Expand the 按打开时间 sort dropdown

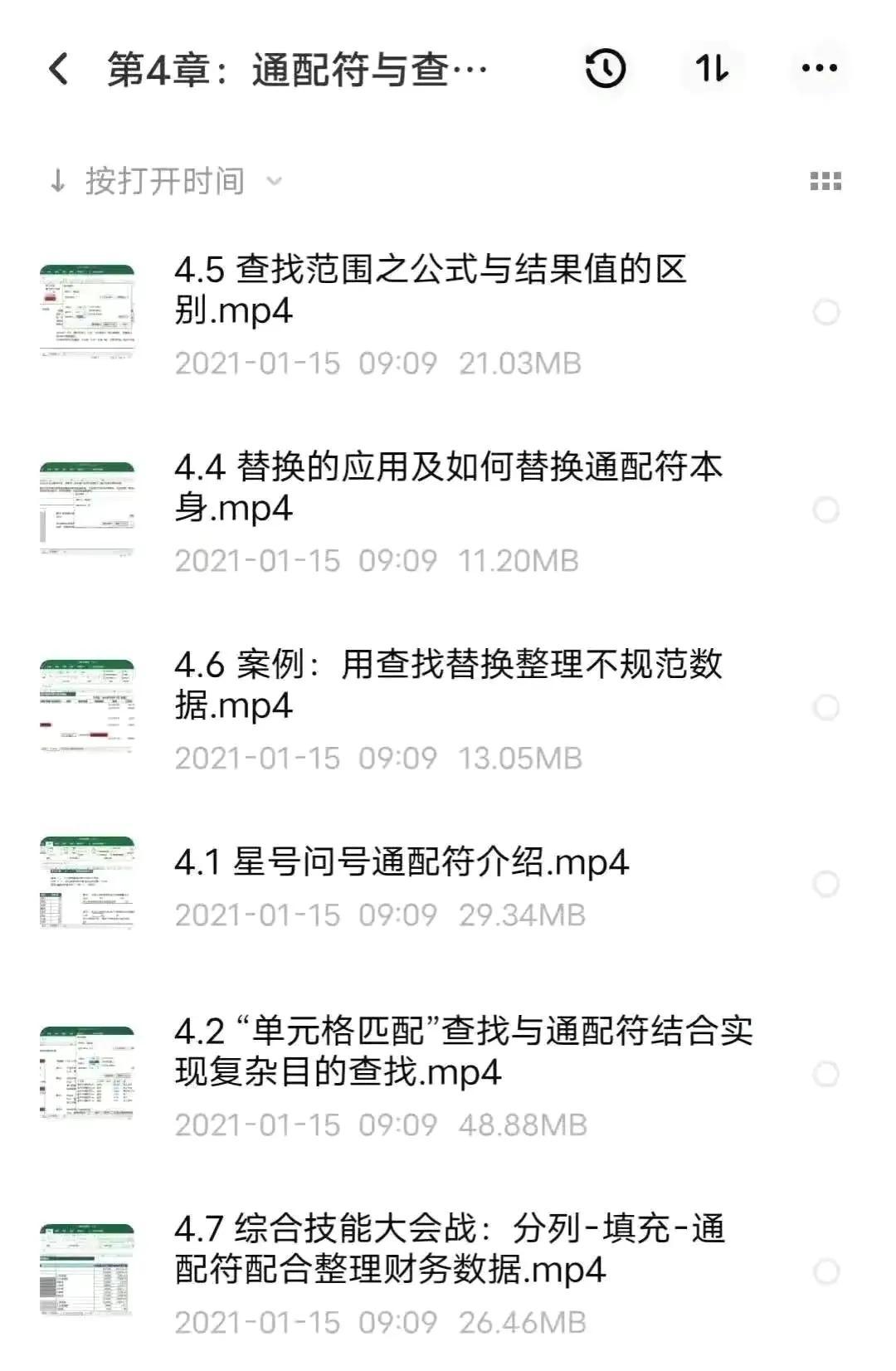point(166,181)
